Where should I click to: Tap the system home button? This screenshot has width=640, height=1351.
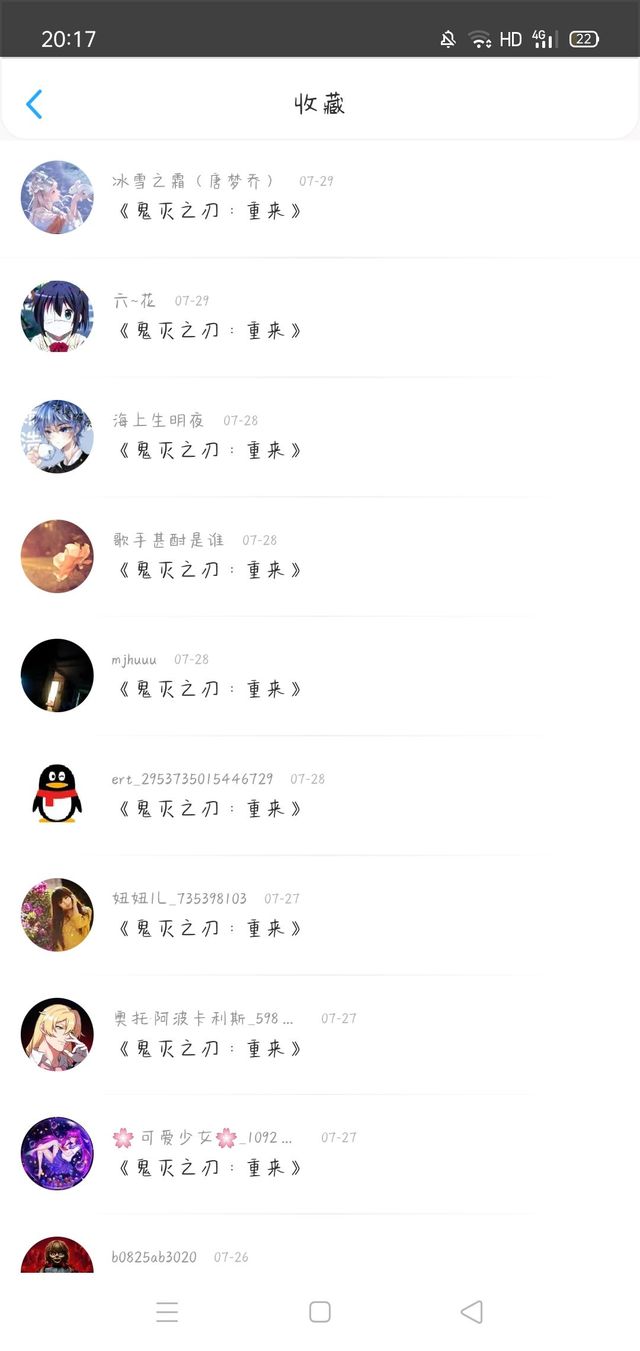[x=320, y=1312]
